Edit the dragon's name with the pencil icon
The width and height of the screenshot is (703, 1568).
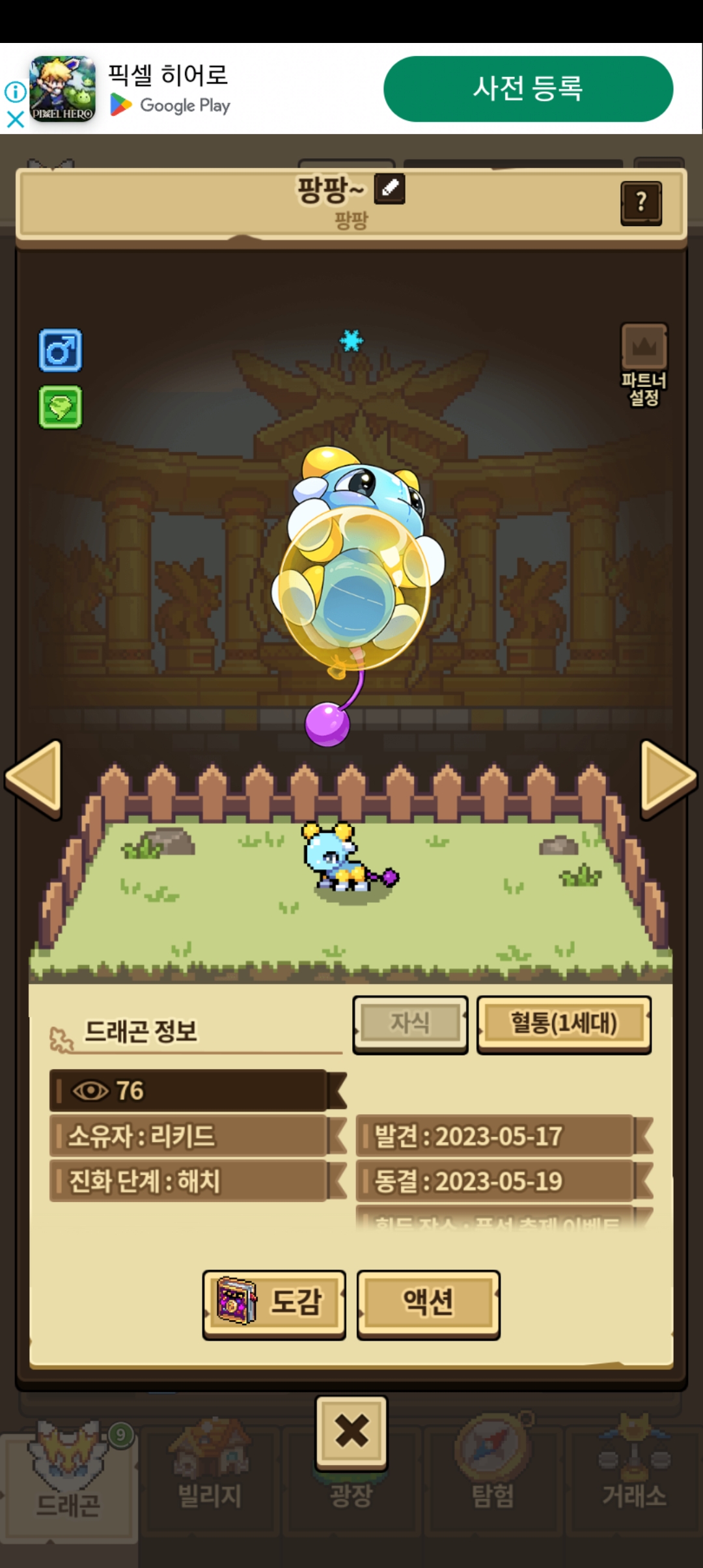click(x=389, y=189)
